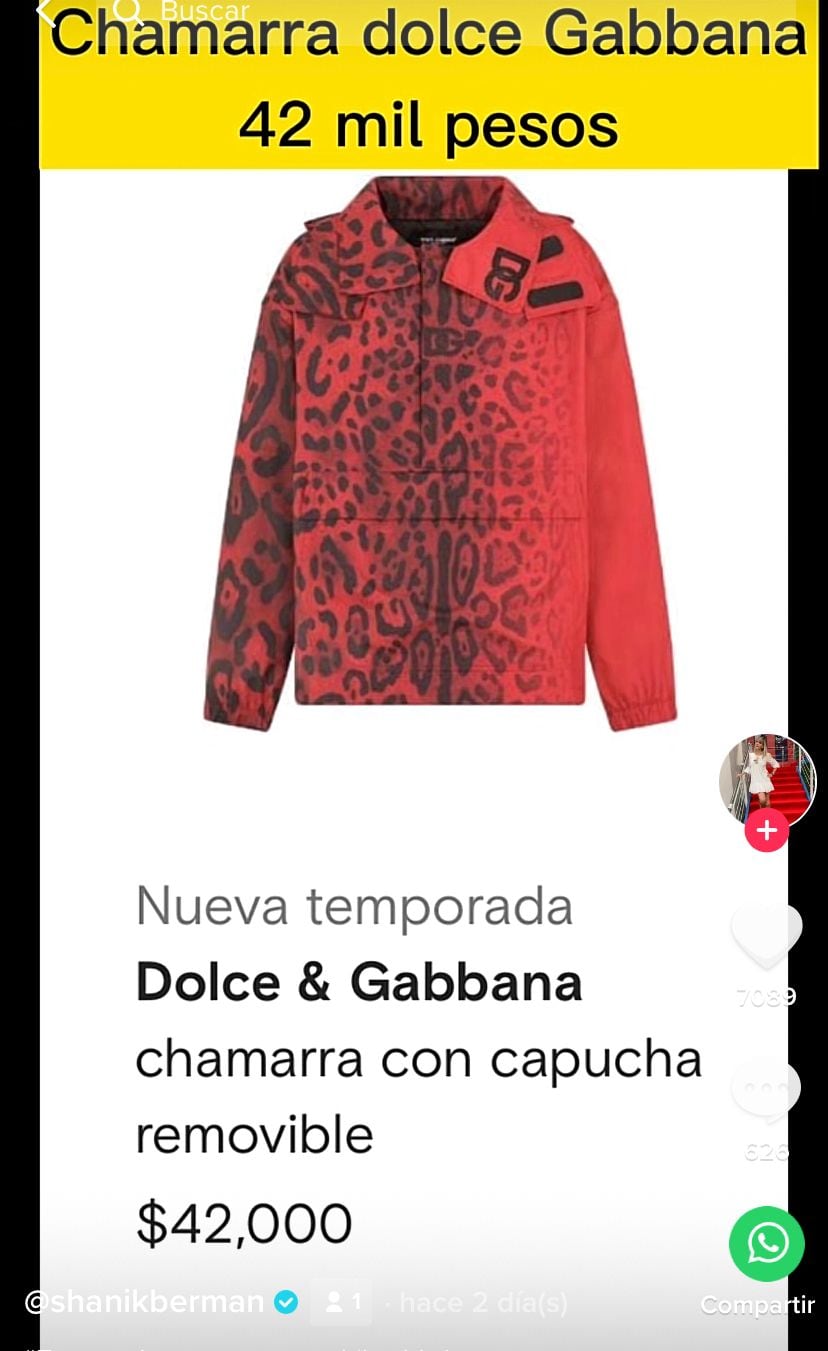Follow the creator with the plus button

(767, 831)
